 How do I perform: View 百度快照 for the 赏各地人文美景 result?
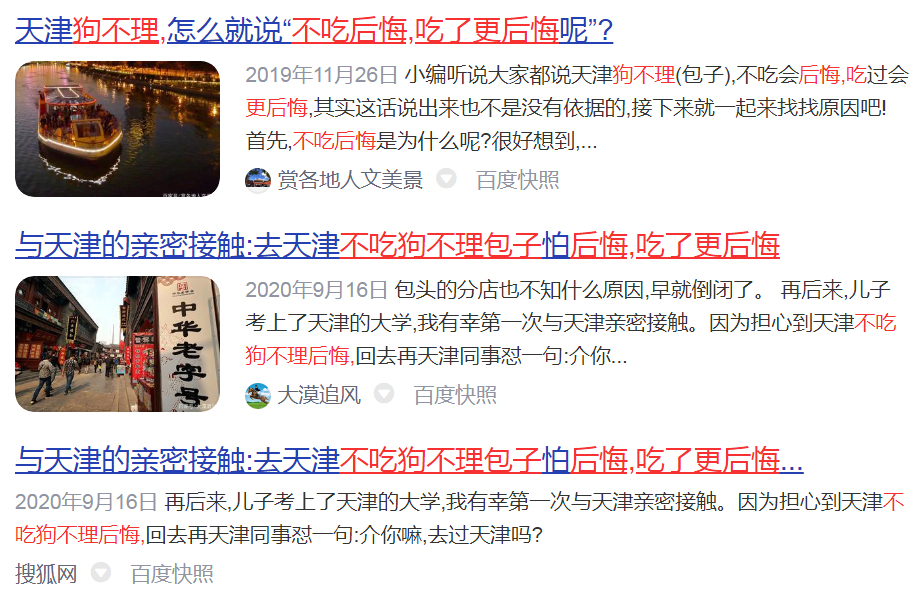517,180
